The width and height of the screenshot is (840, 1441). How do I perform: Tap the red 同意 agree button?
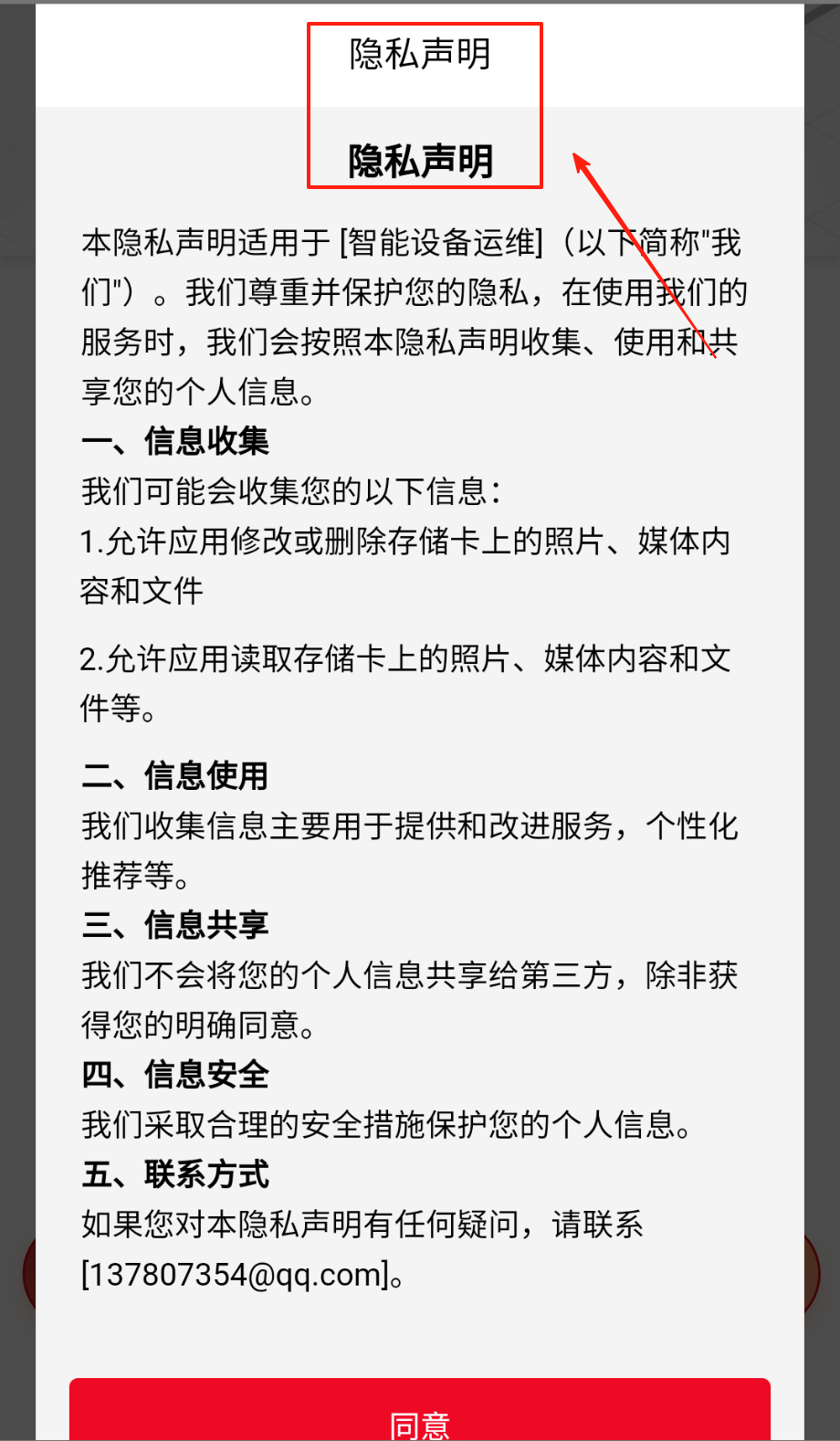click(x=420, y=1413)
